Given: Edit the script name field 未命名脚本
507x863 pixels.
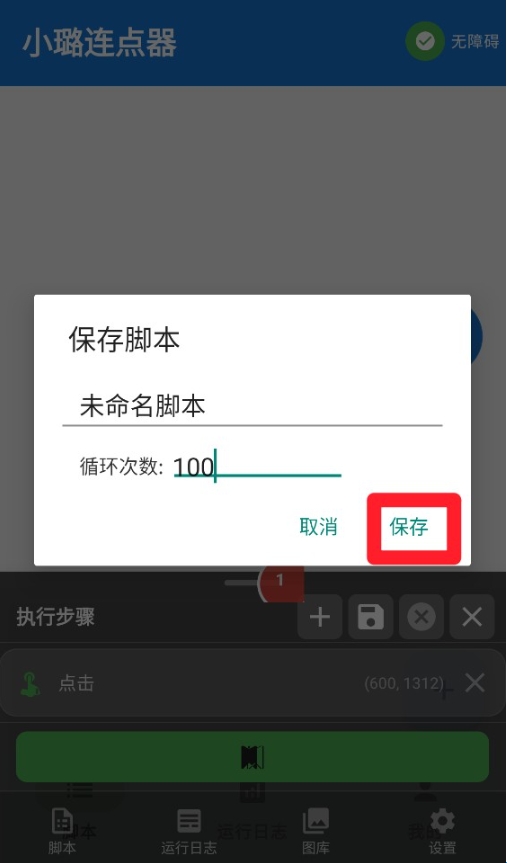Looking at the screenshot, I should pyautogui.click(x=252, y=406).
